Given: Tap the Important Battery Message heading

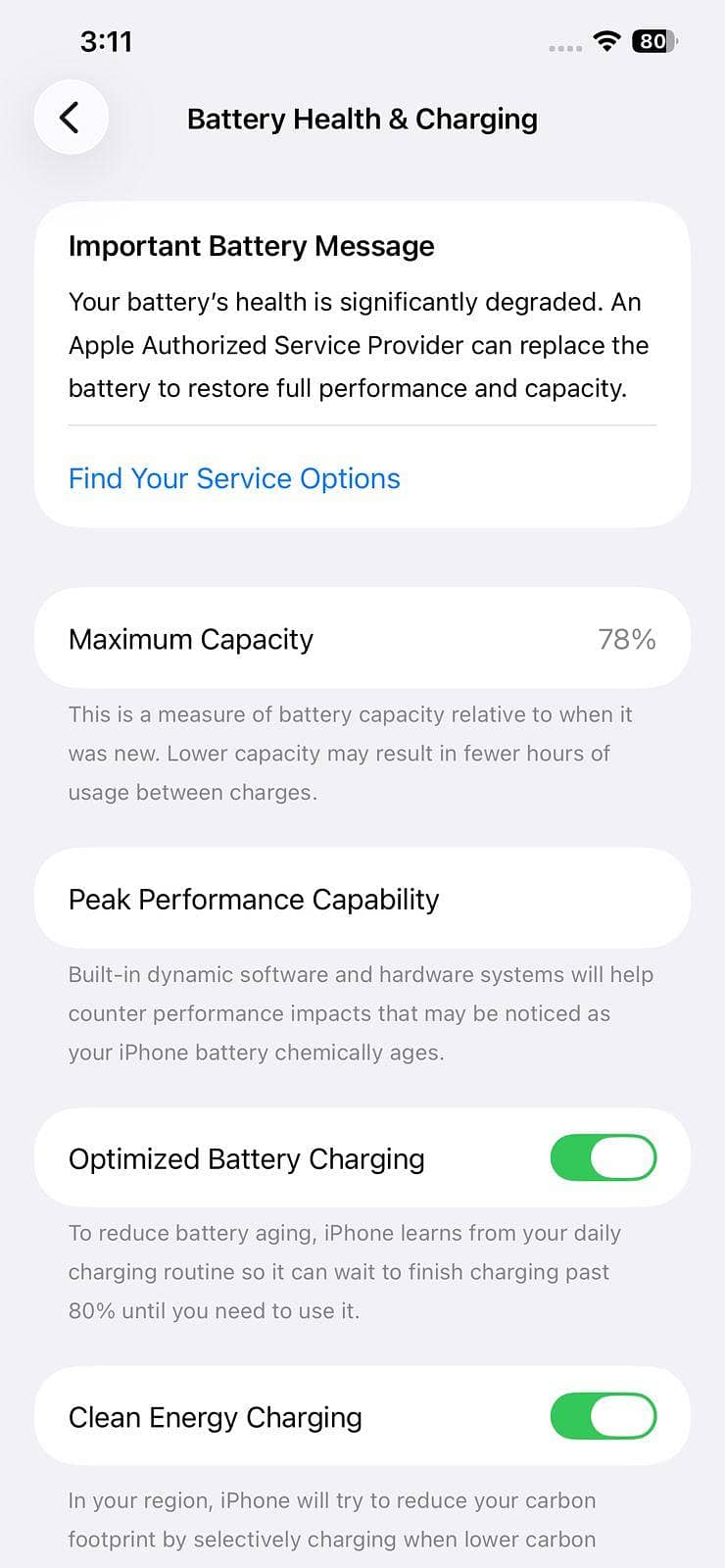Looking at the screenshot, I should click(x=251, y=246).
